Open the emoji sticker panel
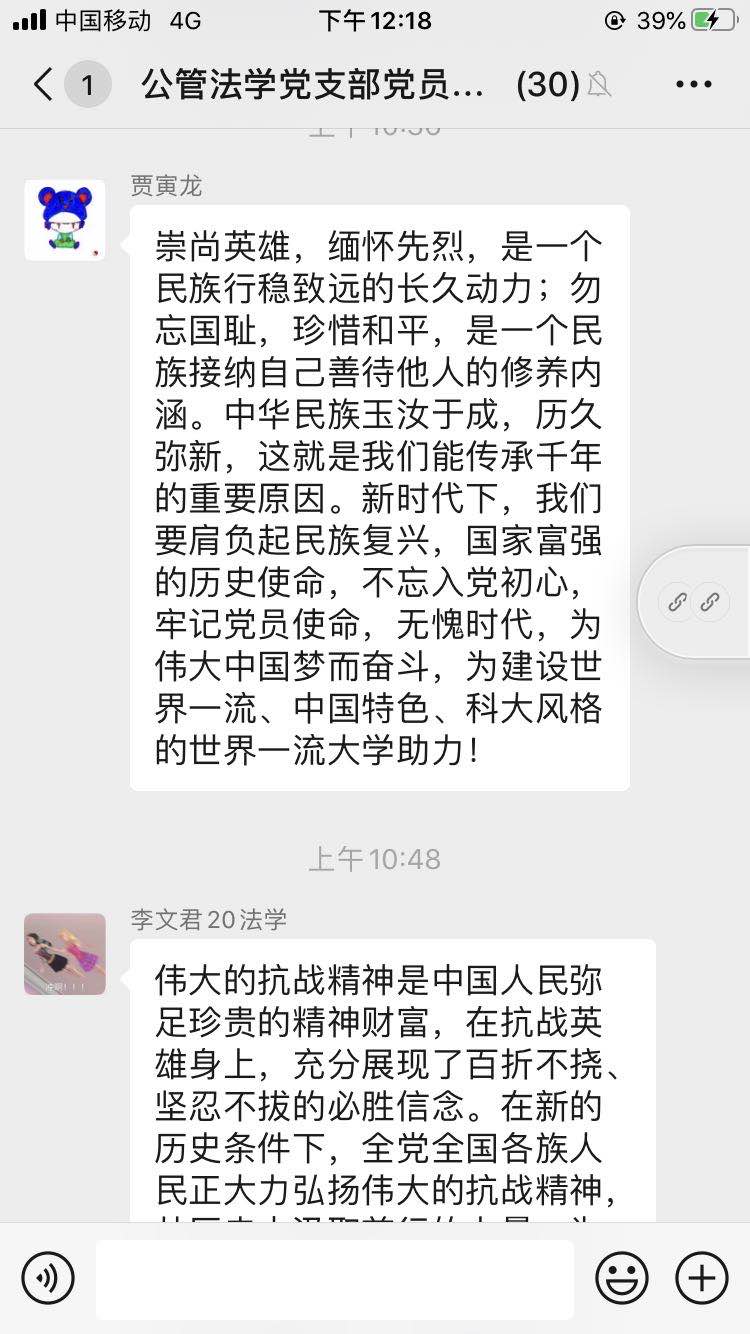The image size is (750, 1334). 621,1277
